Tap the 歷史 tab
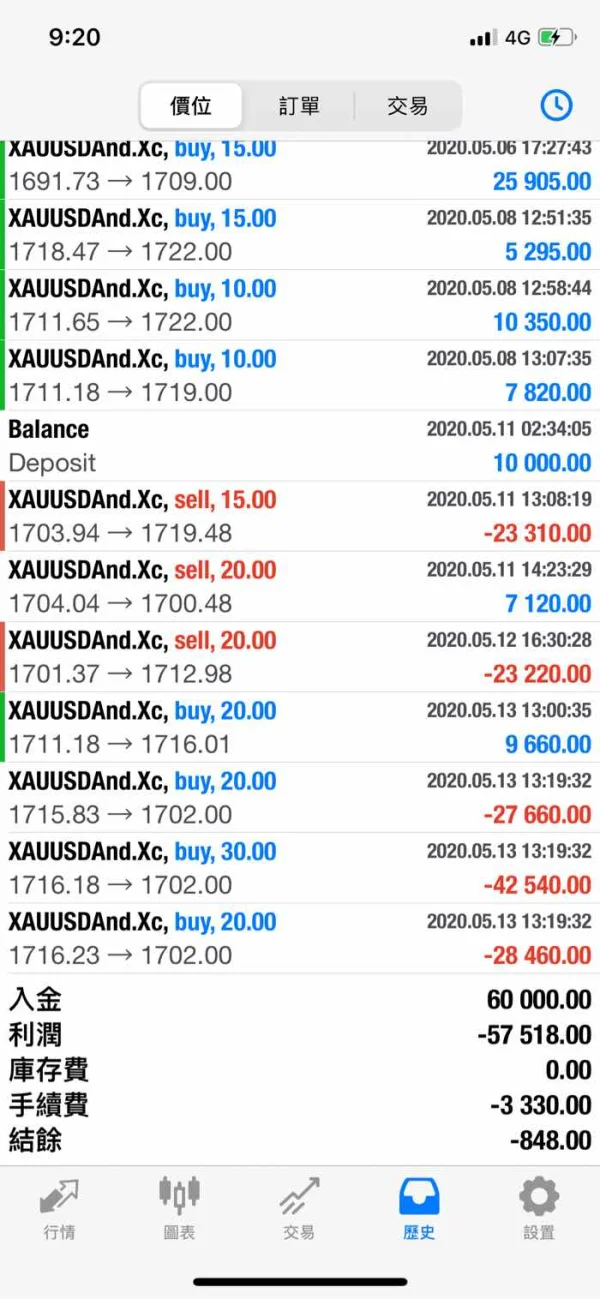The width and height of the screenshot is (600, 1299). [419, 1208]
